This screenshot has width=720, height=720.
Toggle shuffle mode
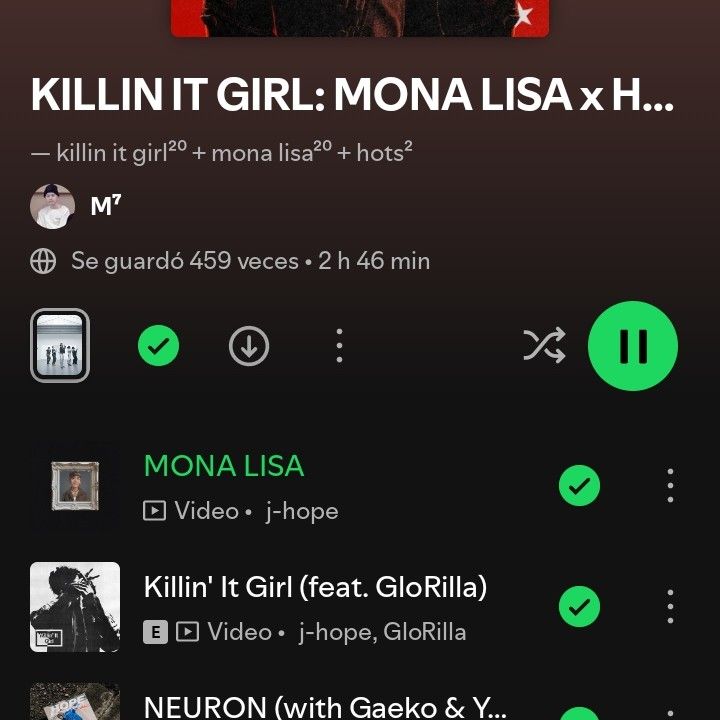coord(544,346)
